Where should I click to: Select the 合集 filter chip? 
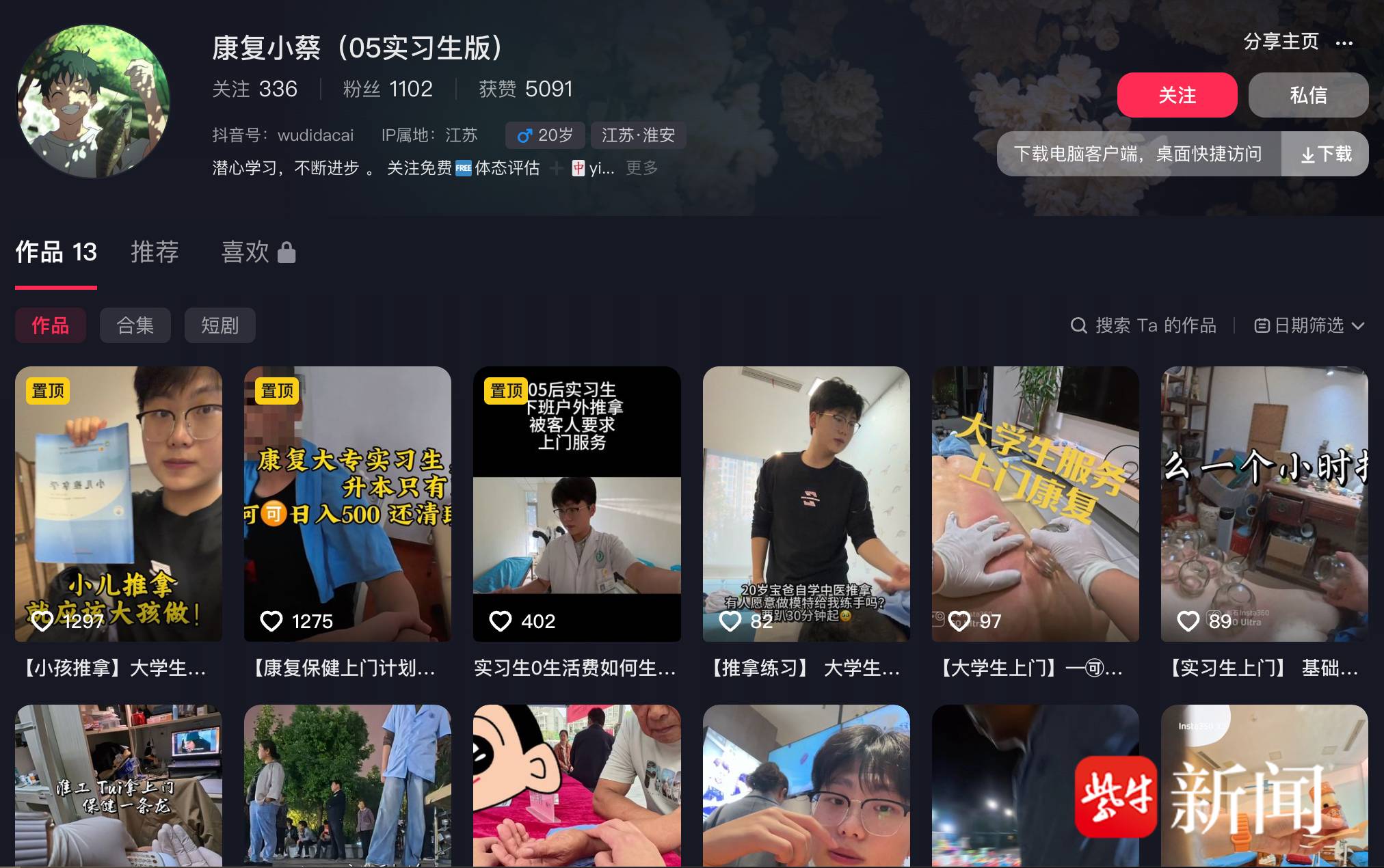(135, 325)
